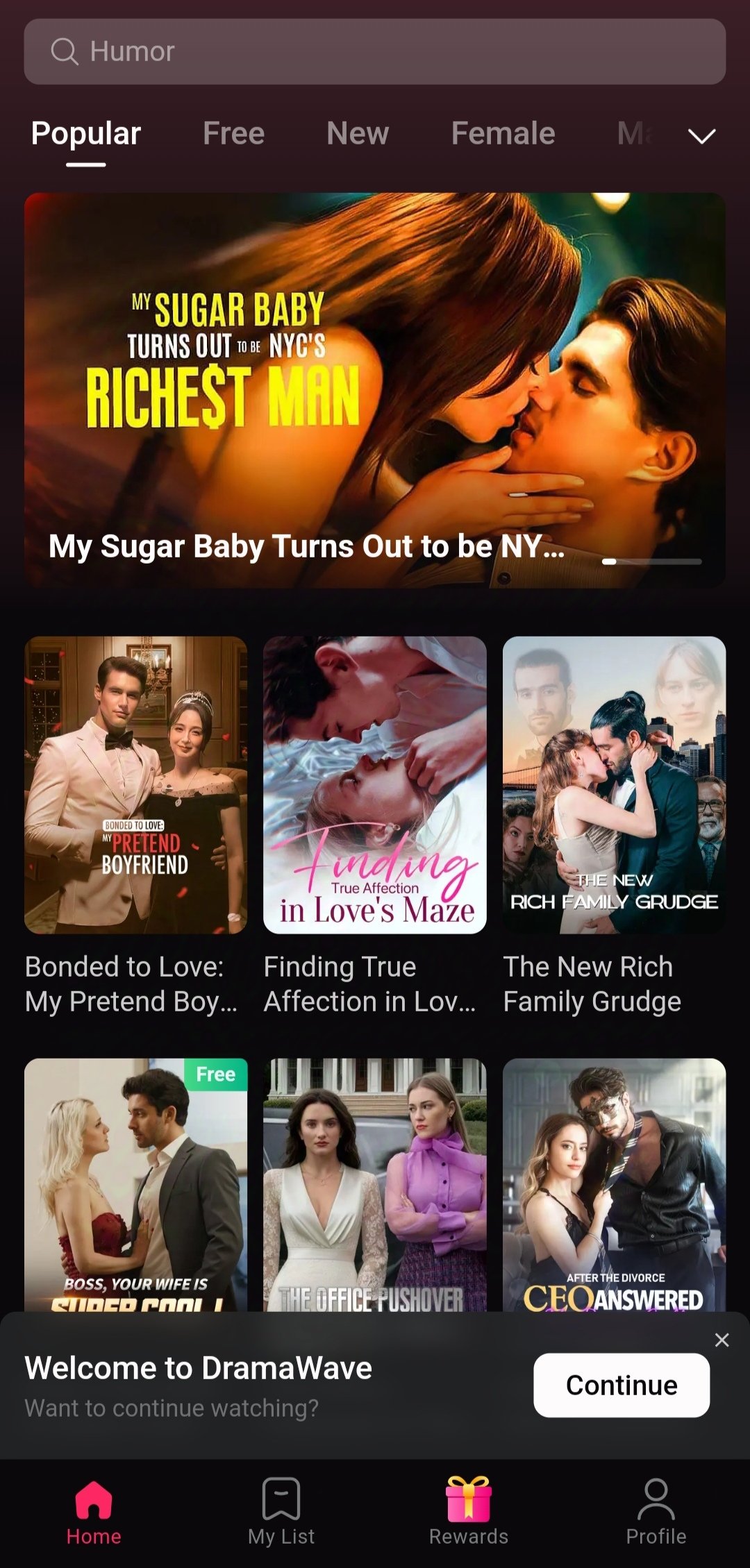Open Finding True Affection in Love's Maze

click(375, 784)
